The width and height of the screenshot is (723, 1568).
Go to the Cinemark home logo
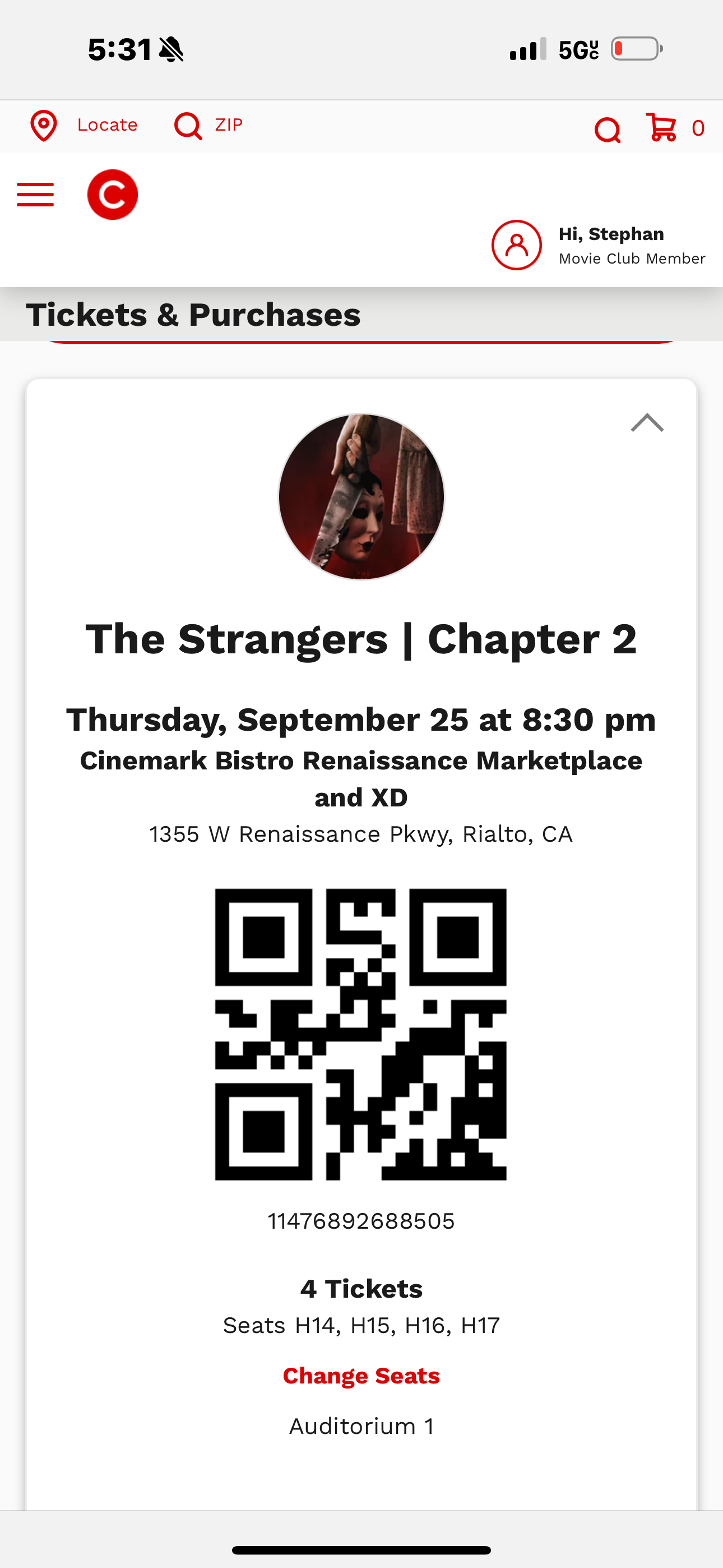point(113,195)
